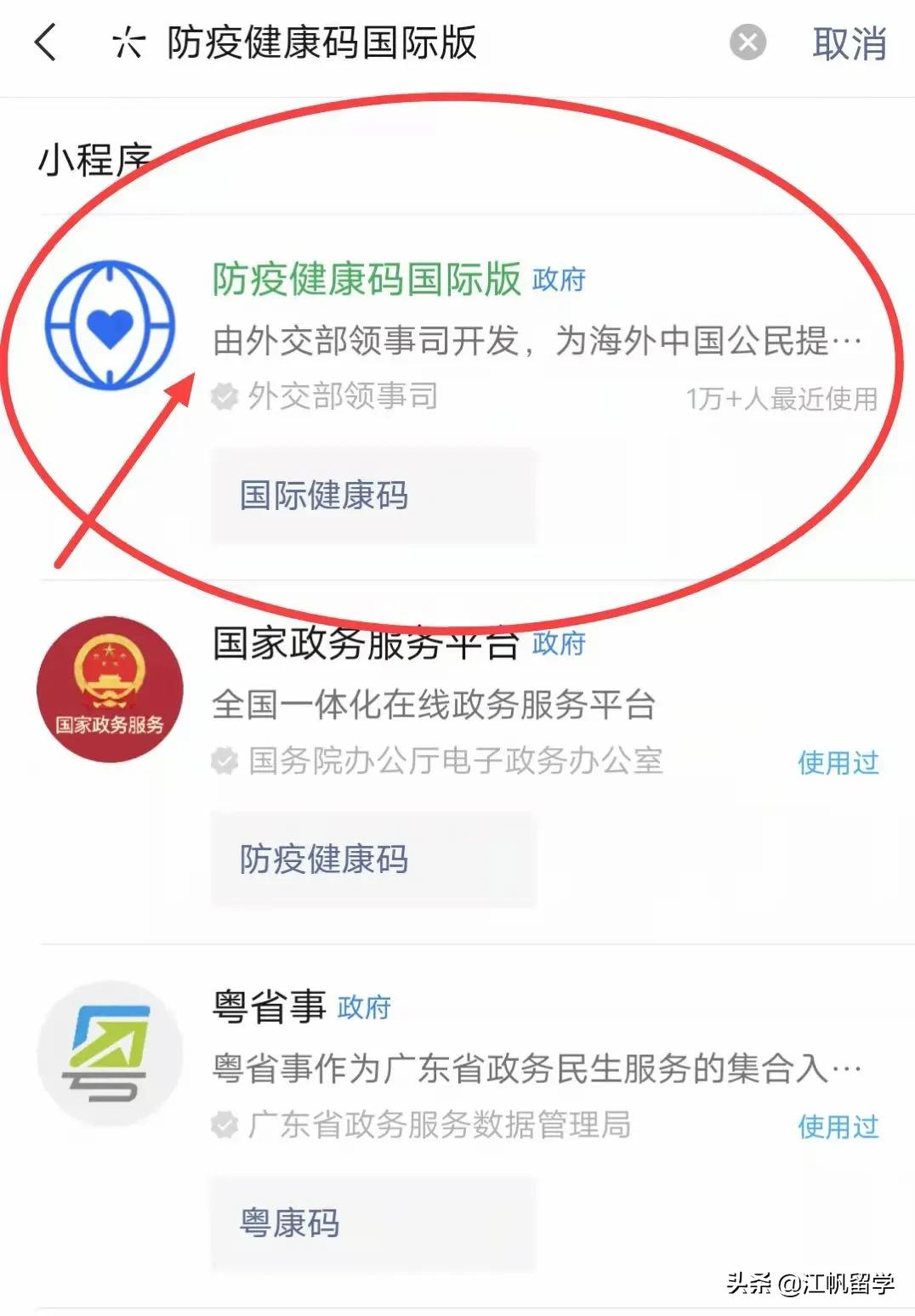
Task: Click 使用过 next to 粤省事
Action: 838,1126
